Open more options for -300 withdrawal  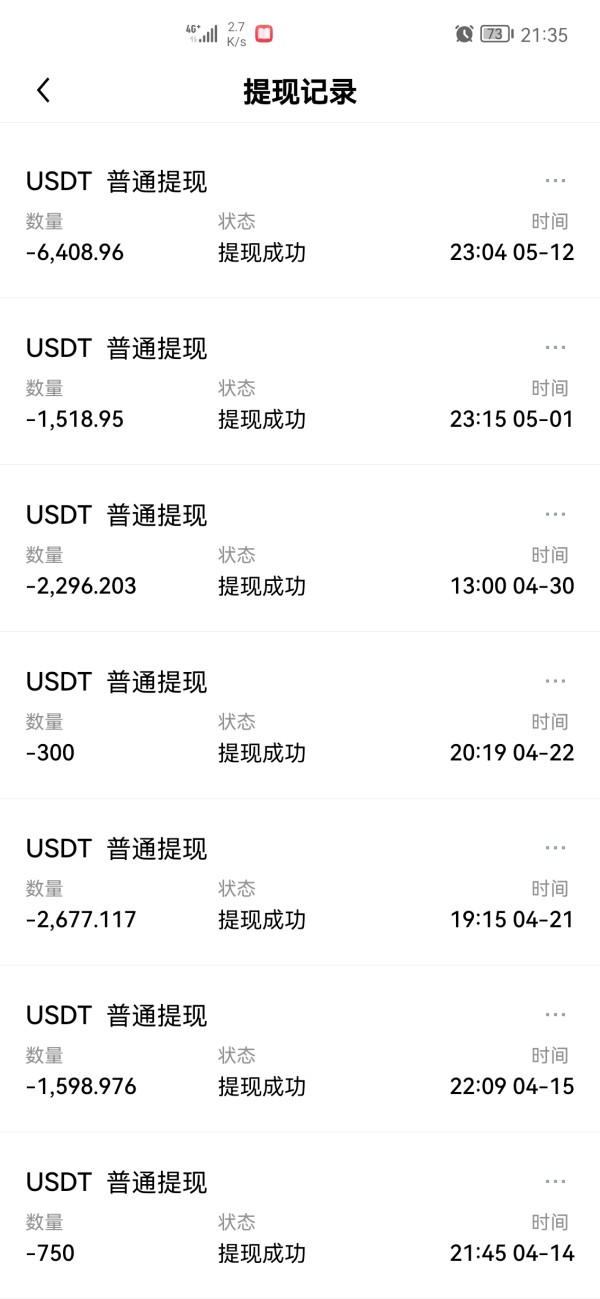(x=555, y=681)
